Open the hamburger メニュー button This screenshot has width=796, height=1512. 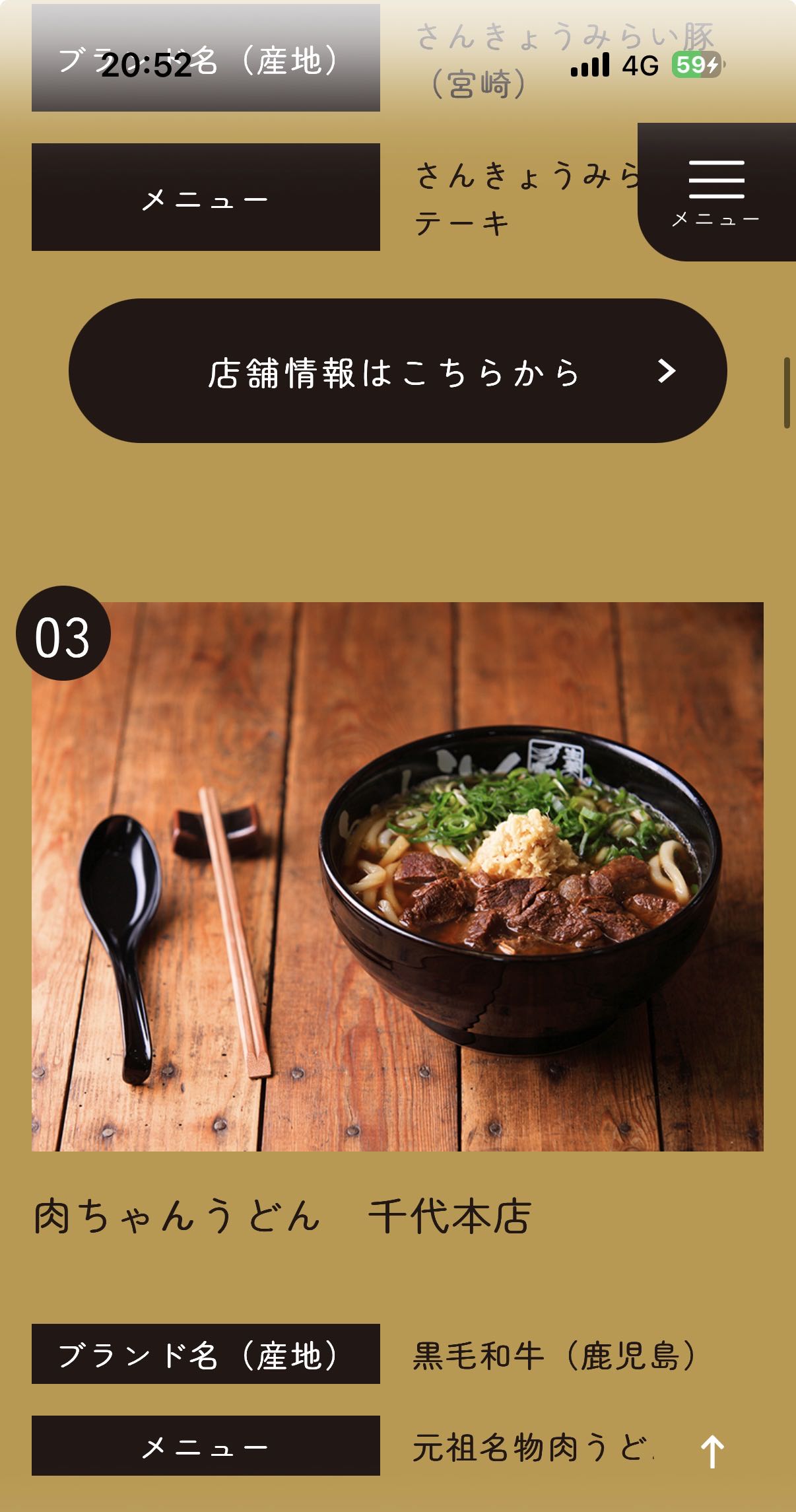[x=717, y=191]
